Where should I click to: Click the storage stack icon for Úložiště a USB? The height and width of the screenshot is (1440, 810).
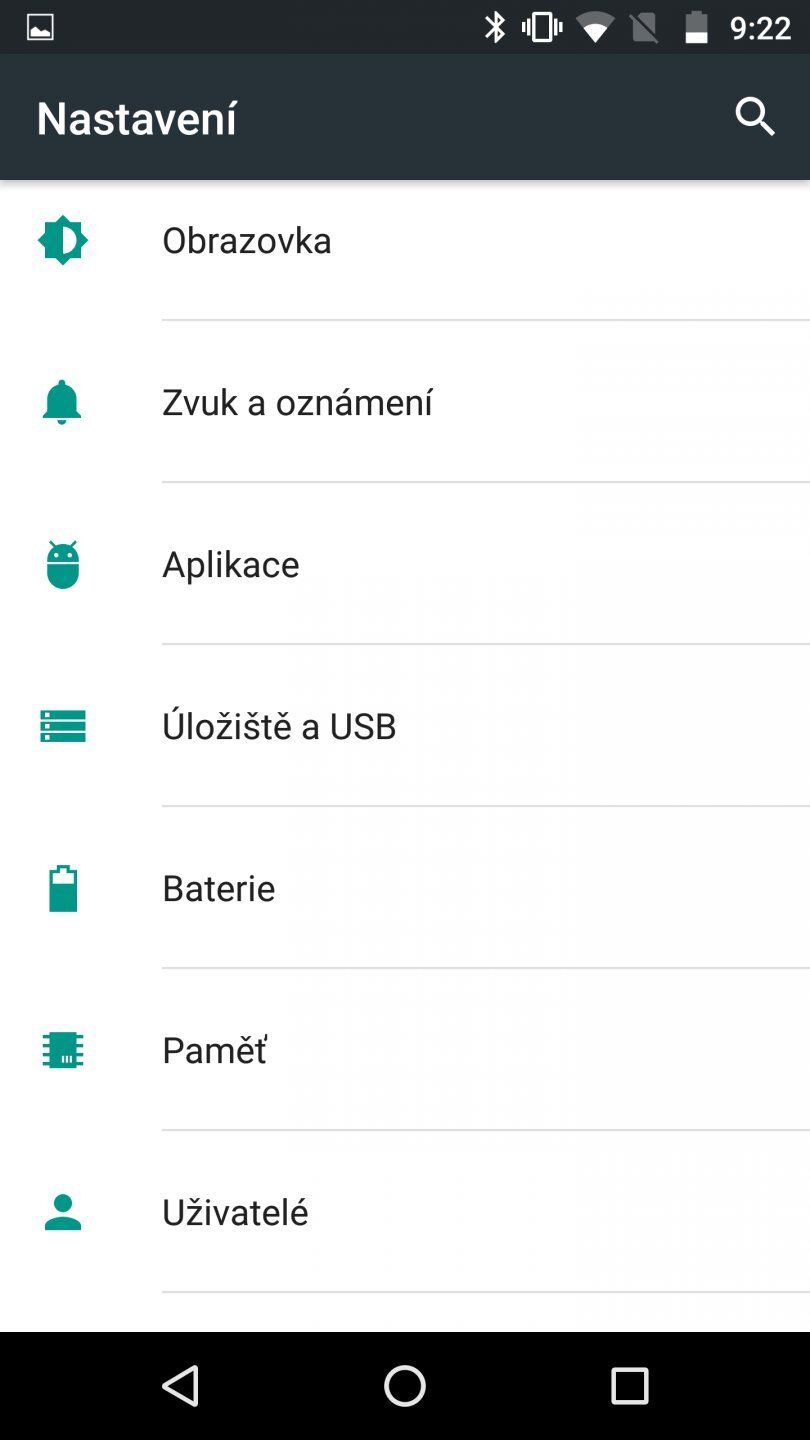63,726
